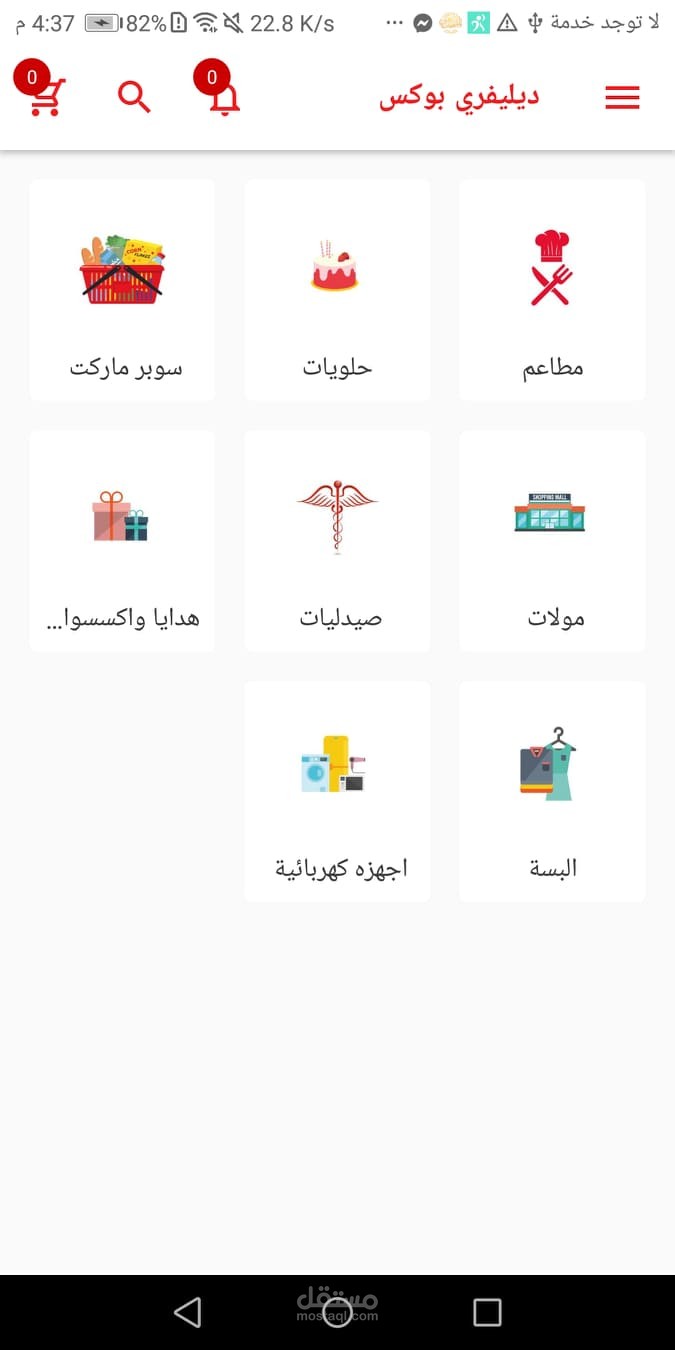Open recent apps with square button
Image resolution: width=675 pixels, height=1350 pixels.
tap(487, 1312)
